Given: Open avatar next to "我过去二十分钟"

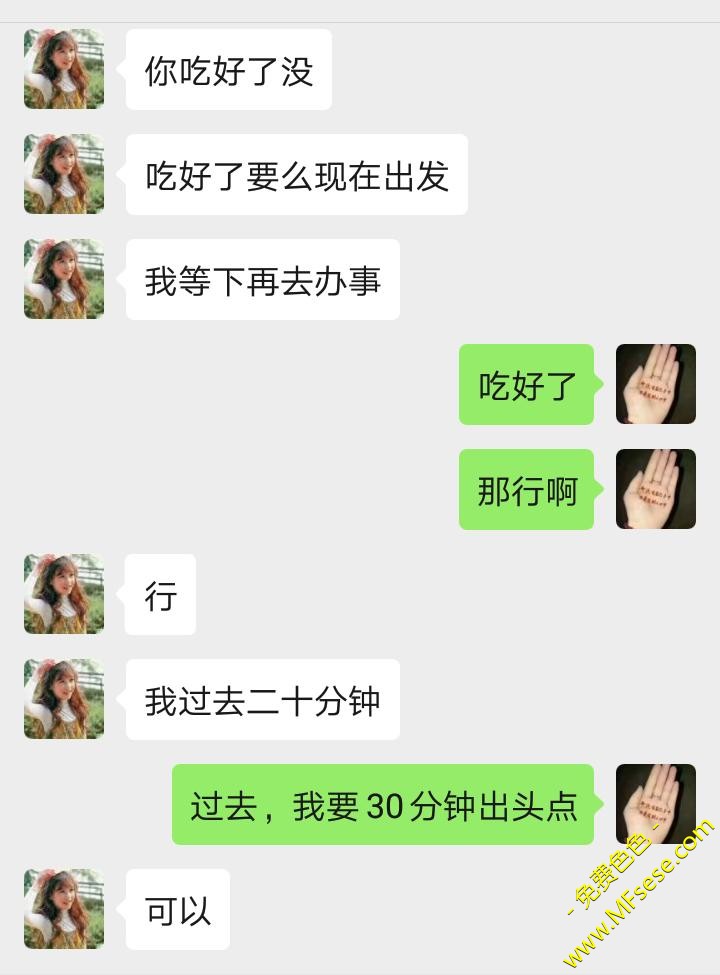Looking at the screenshot, I should coord(64,699).
